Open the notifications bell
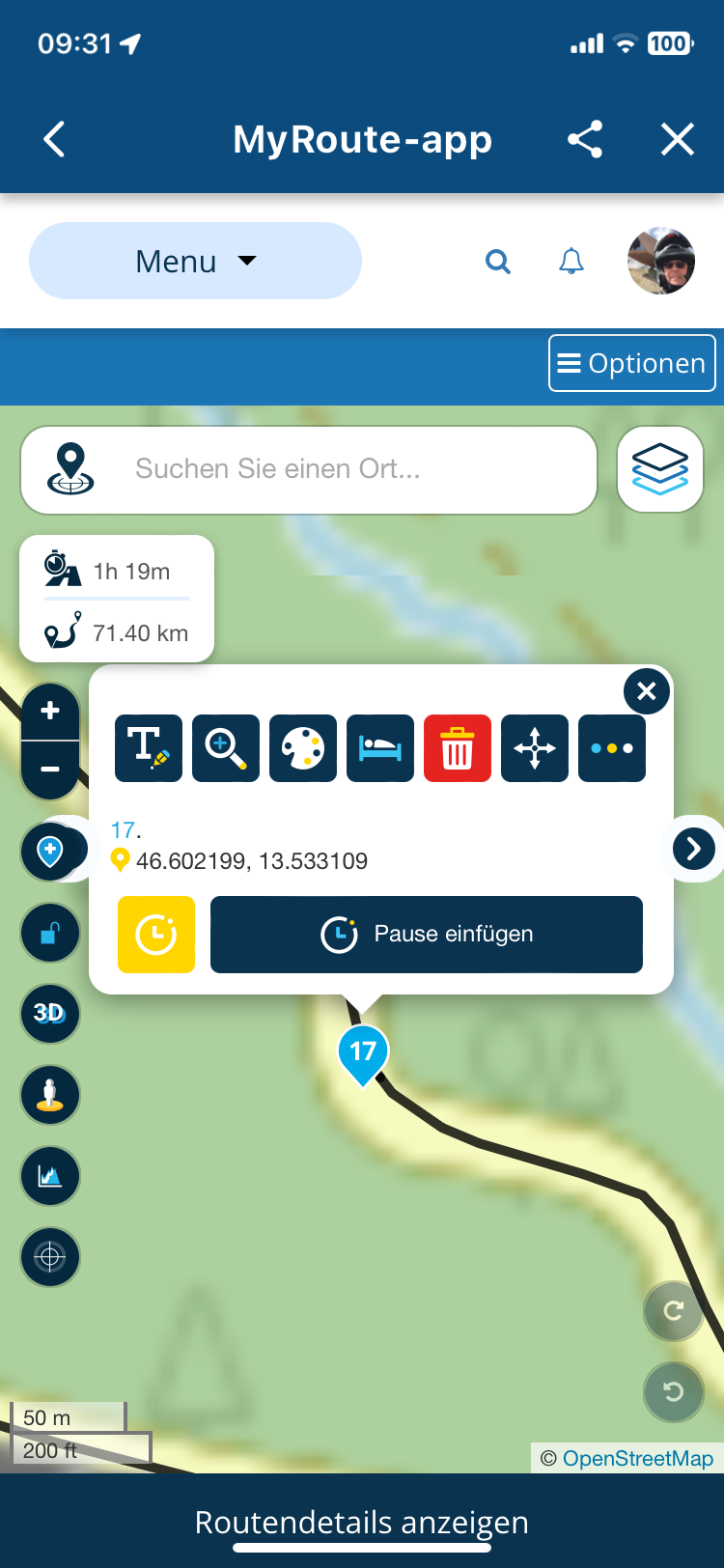This screenshot has width=724, height=1568. [571, 262]
